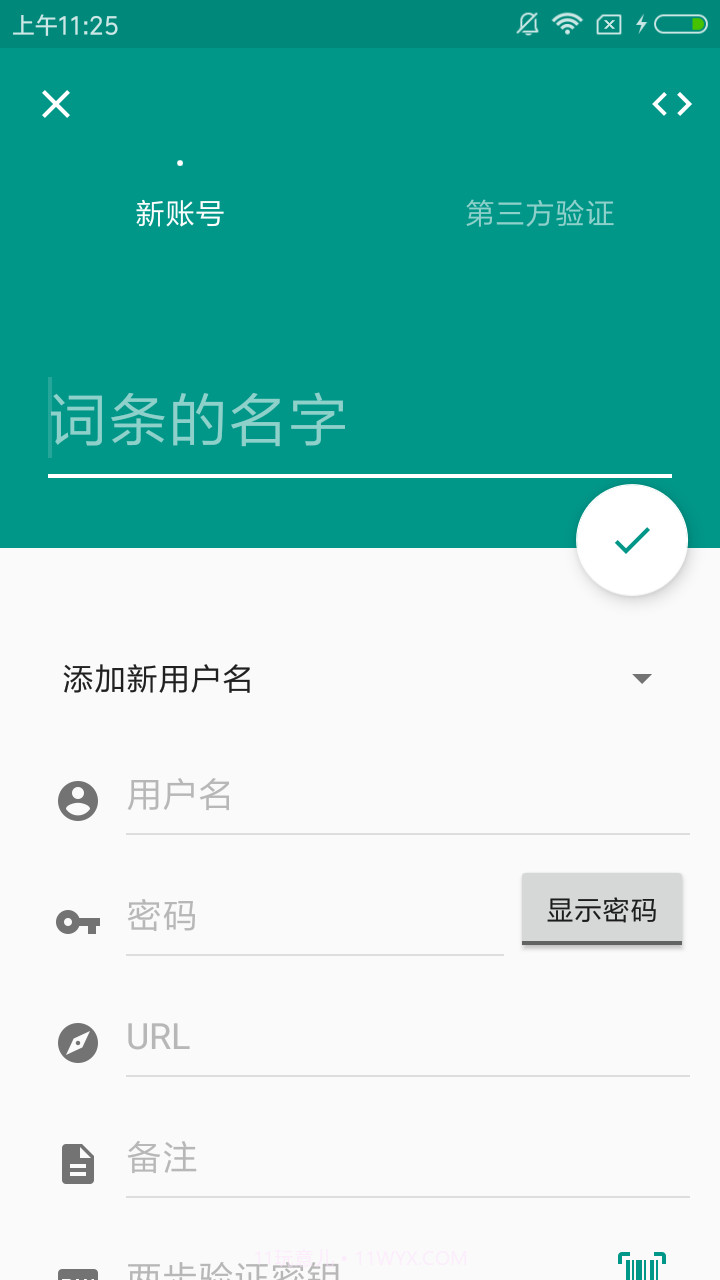This screenshot has height=1280, width=720.
Task: Click the compass icon next to the URL field
Action: click(77, 1042)
